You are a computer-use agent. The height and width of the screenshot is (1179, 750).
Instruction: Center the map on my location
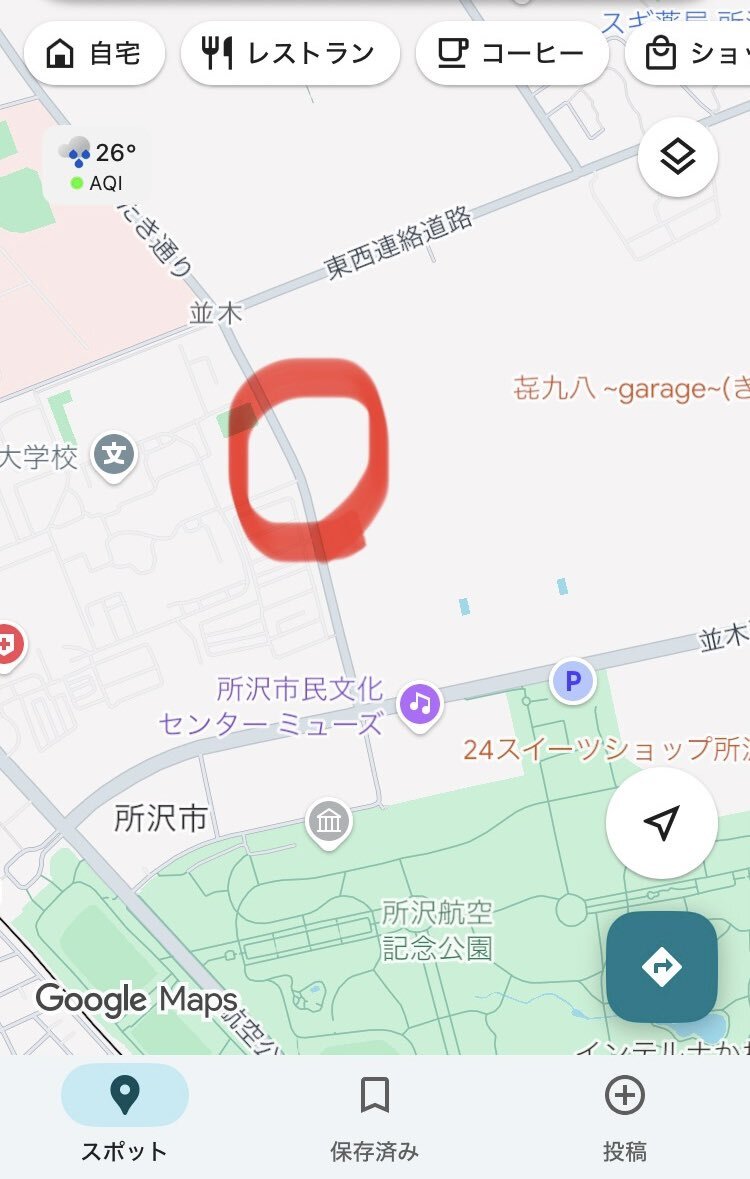(x=661, y=822)
